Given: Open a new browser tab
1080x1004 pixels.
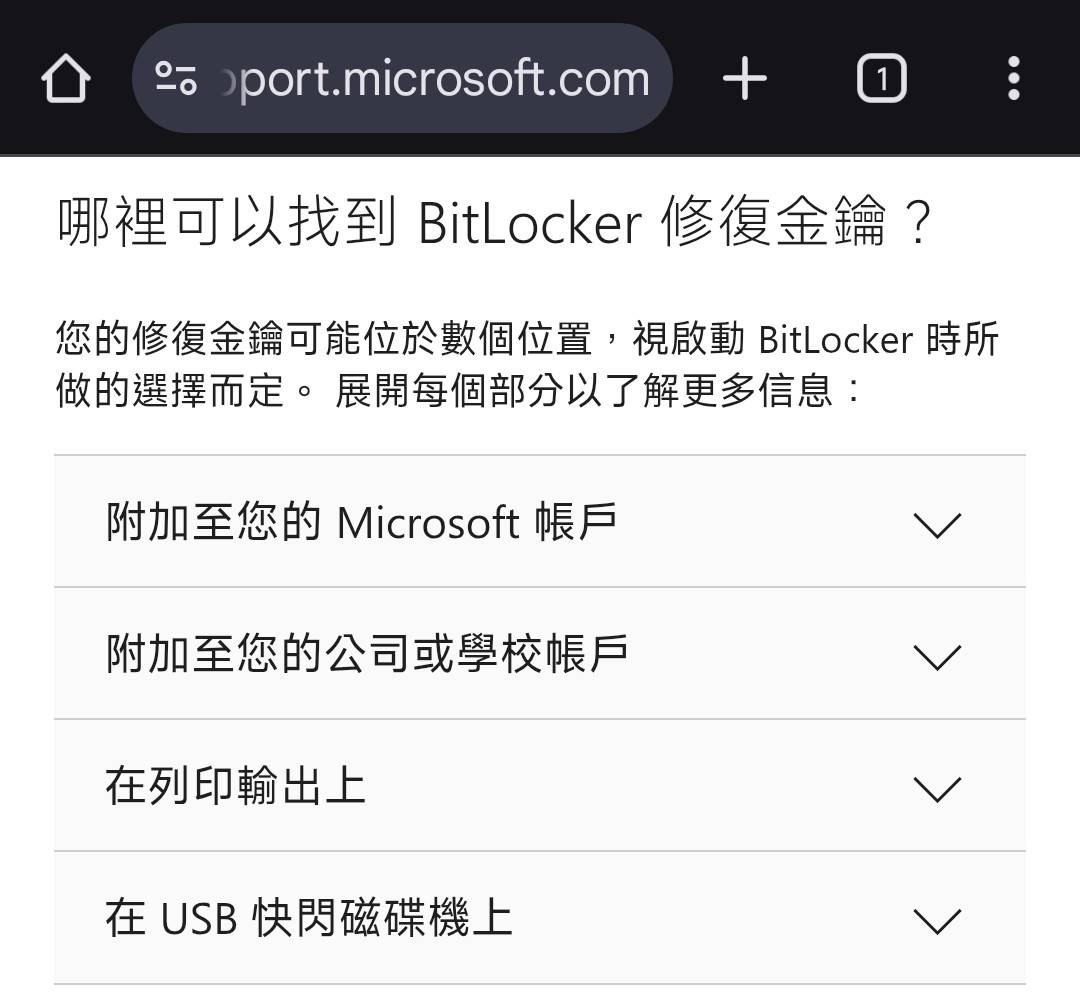Looking at the screenshot, I should click(744, 79).
